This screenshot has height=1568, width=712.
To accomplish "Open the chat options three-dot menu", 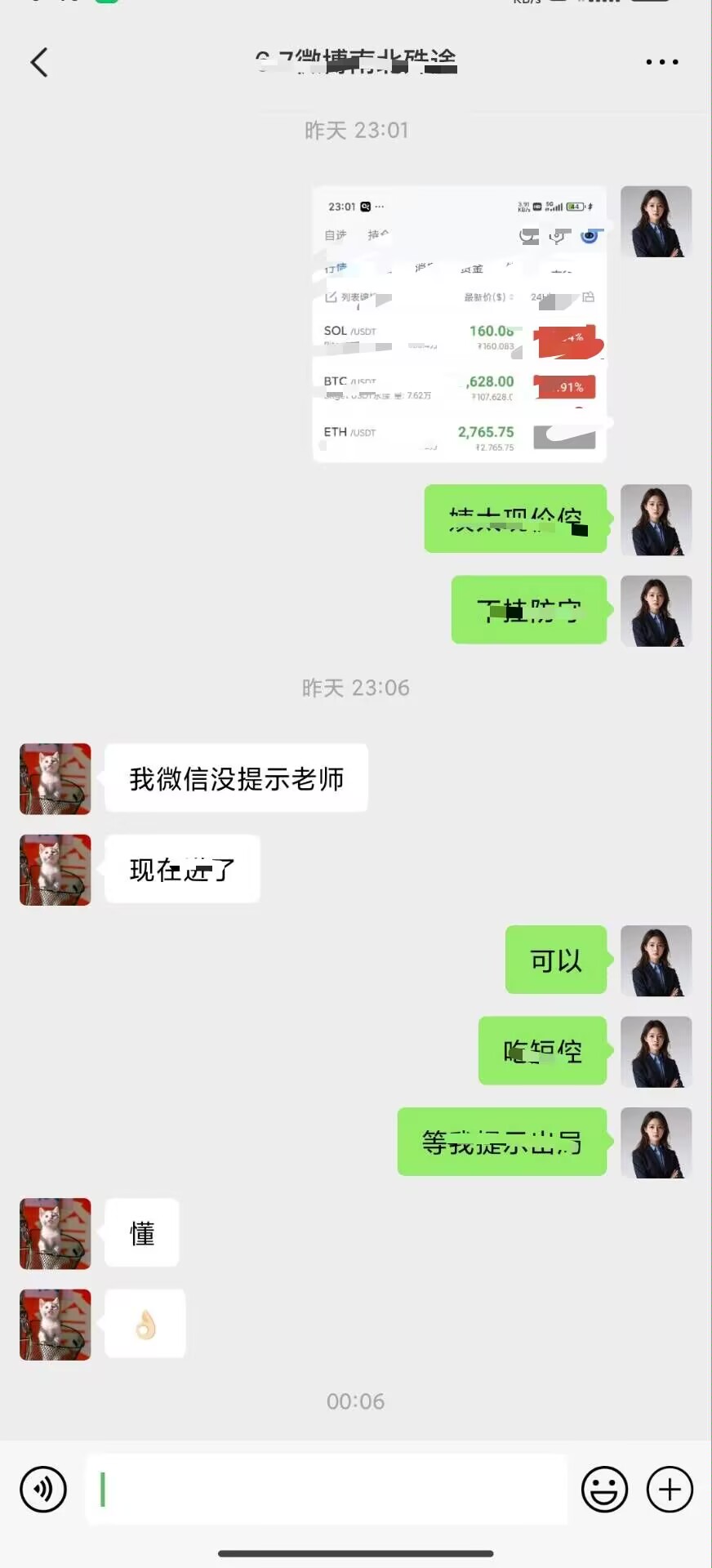I will tap(661, 62).
